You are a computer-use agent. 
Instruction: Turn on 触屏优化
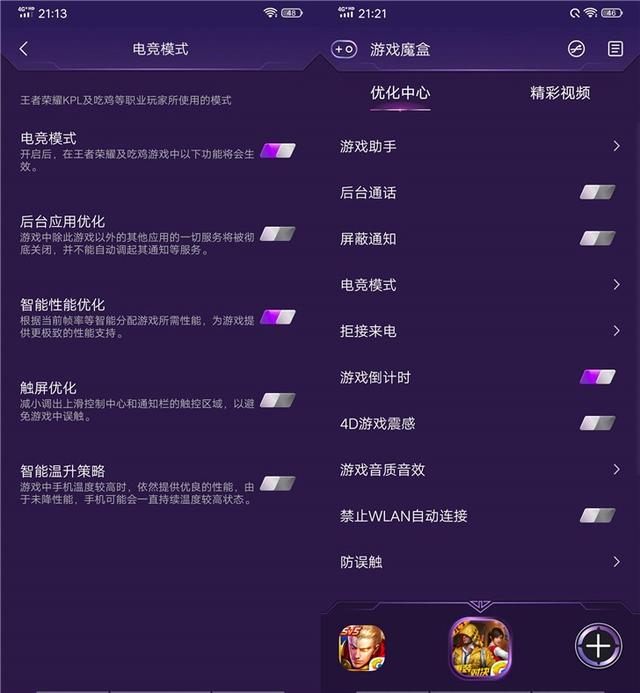coord(278,400)
